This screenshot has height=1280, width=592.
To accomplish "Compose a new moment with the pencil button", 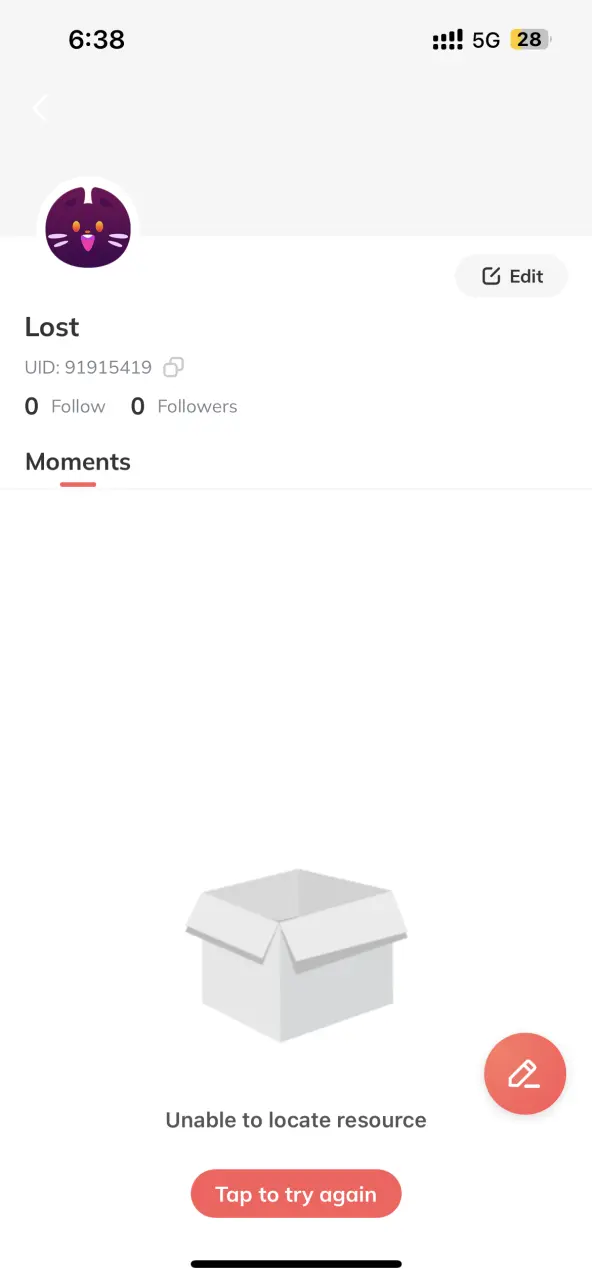I will click(525, 1074).
